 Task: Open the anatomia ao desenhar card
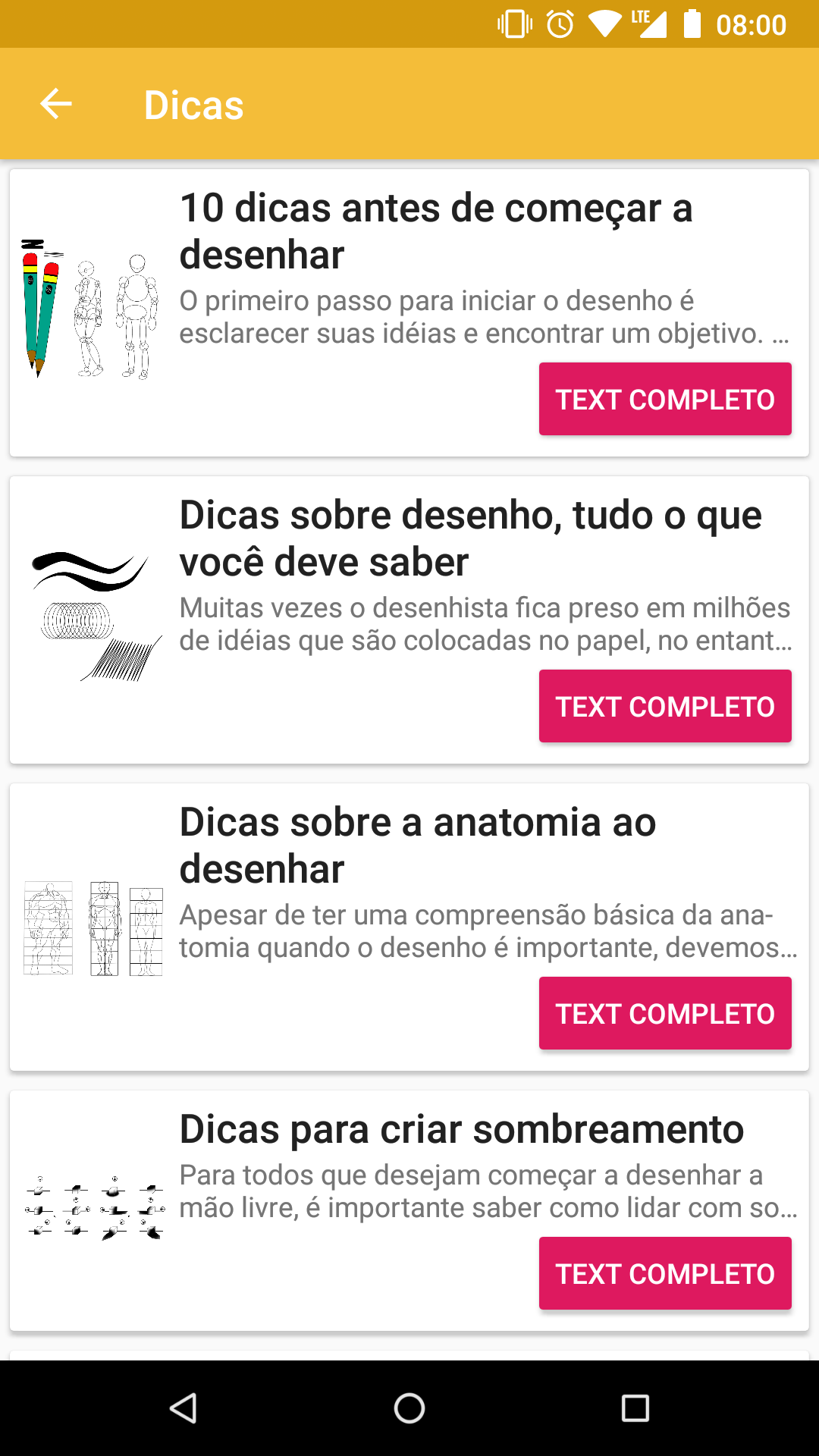coord(409,927)
